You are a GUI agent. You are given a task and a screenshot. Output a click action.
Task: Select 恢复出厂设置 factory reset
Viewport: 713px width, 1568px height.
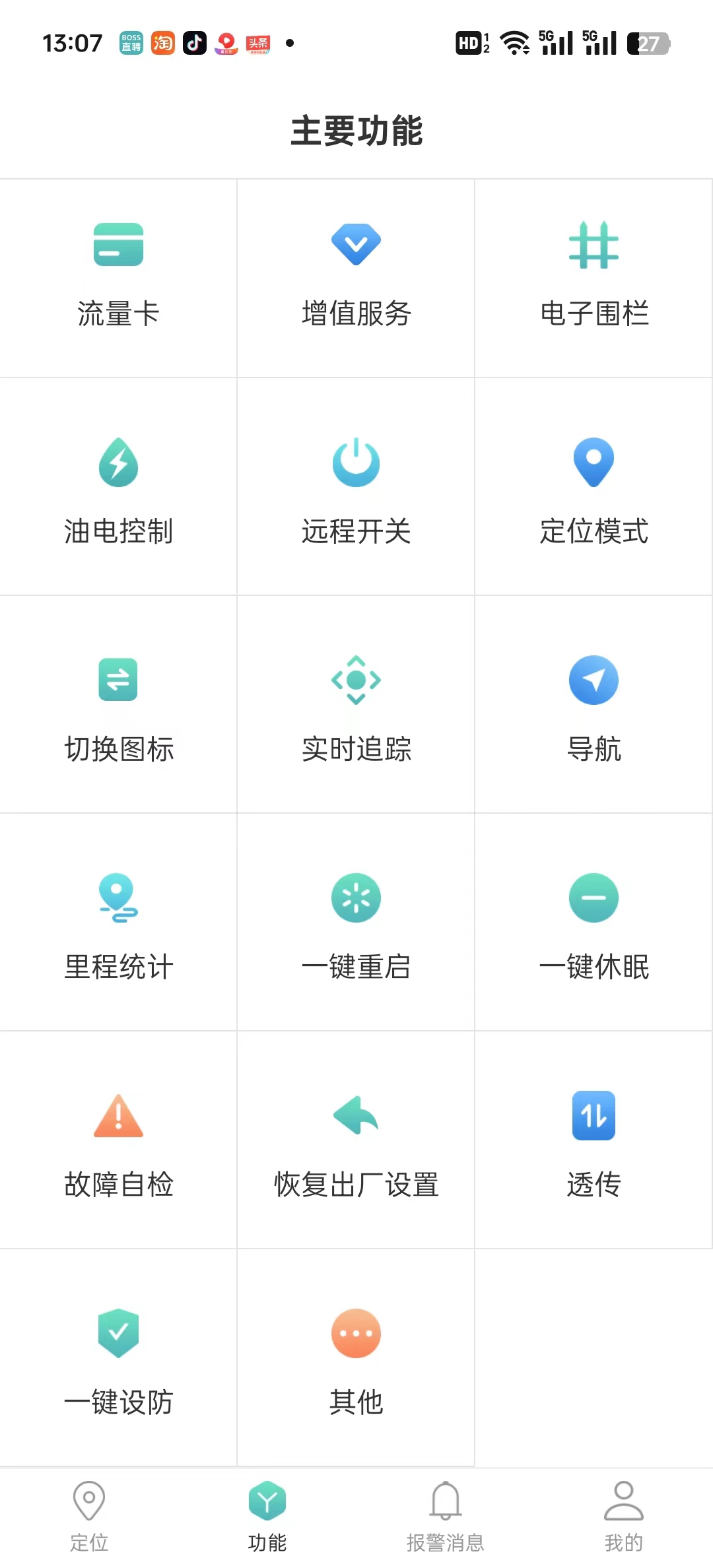pyautogui.click(x=356, y=1140)
